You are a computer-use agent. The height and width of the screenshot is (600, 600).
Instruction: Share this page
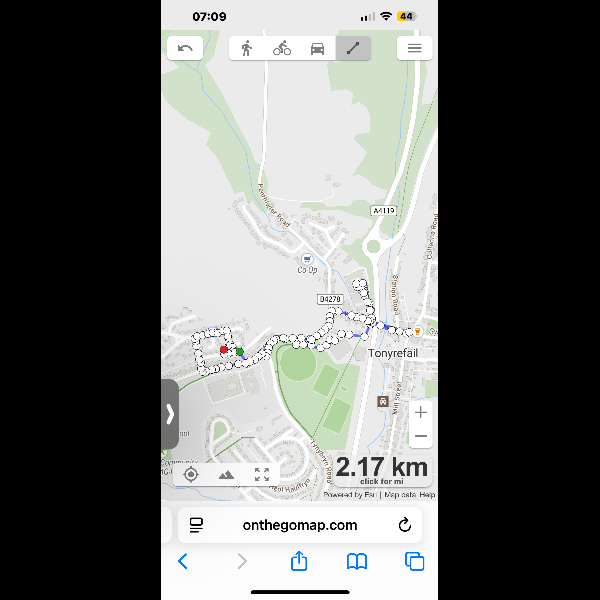coord(299,562)
